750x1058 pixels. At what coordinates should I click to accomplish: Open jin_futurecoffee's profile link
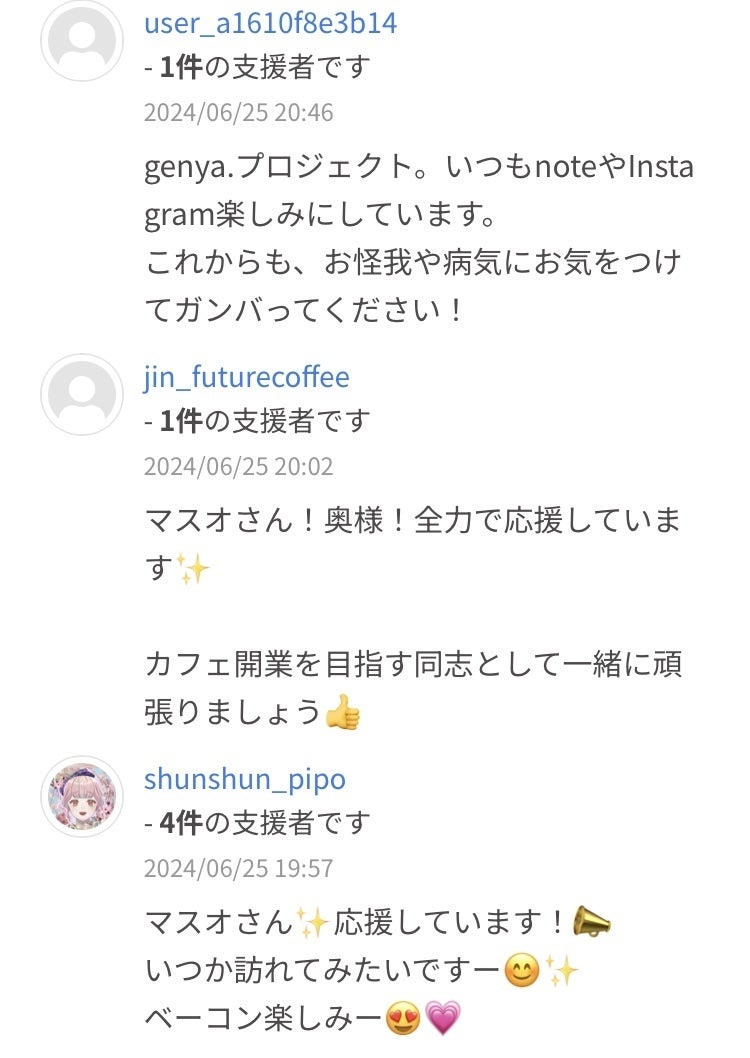(246, 377)
